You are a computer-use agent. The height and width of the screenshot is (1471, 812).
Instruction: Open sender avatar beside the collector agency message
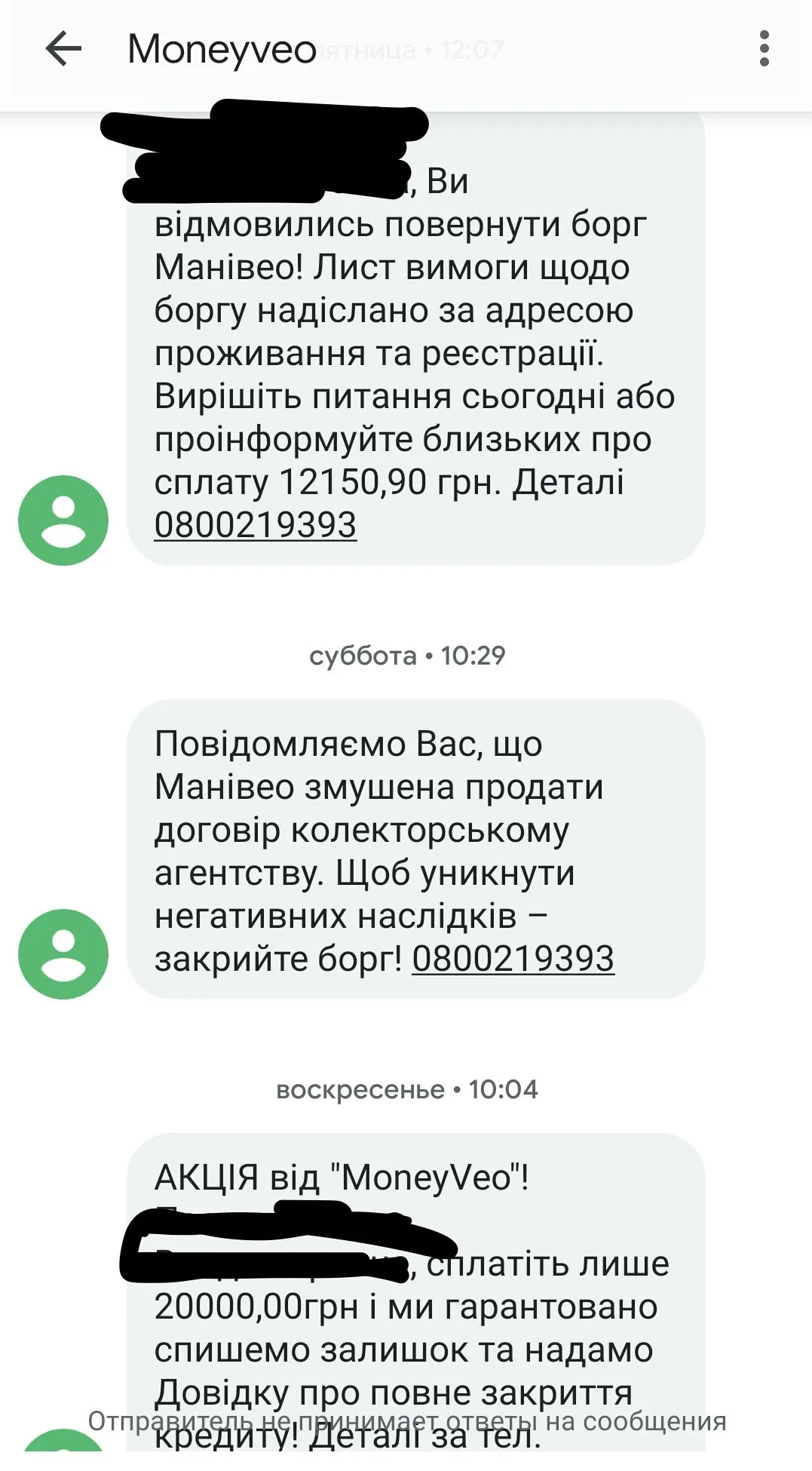[63, 954]
